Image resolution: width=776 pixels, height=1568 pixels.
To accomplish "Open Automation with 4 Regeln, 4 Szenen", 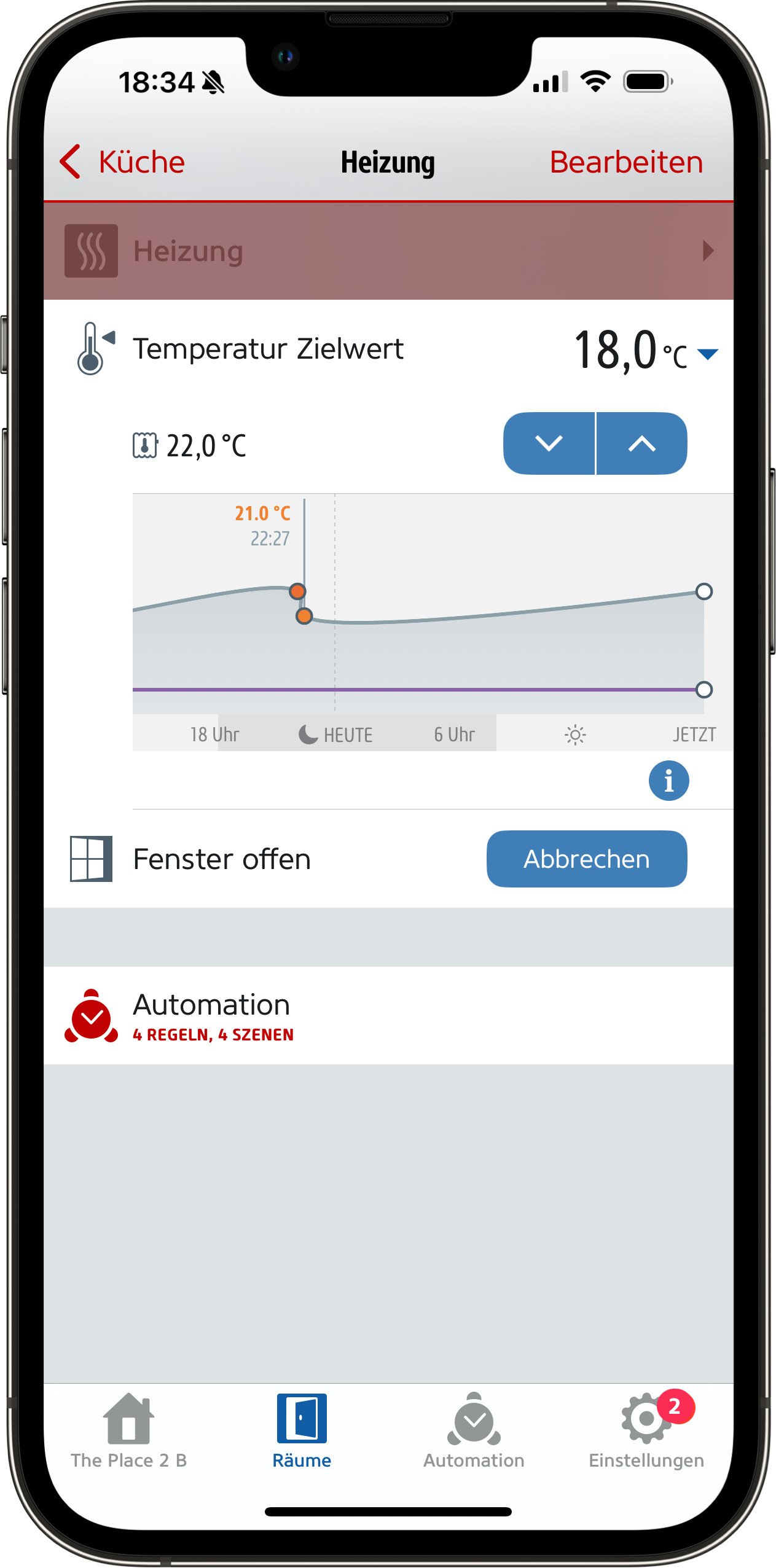I will tap(388, 1016).
